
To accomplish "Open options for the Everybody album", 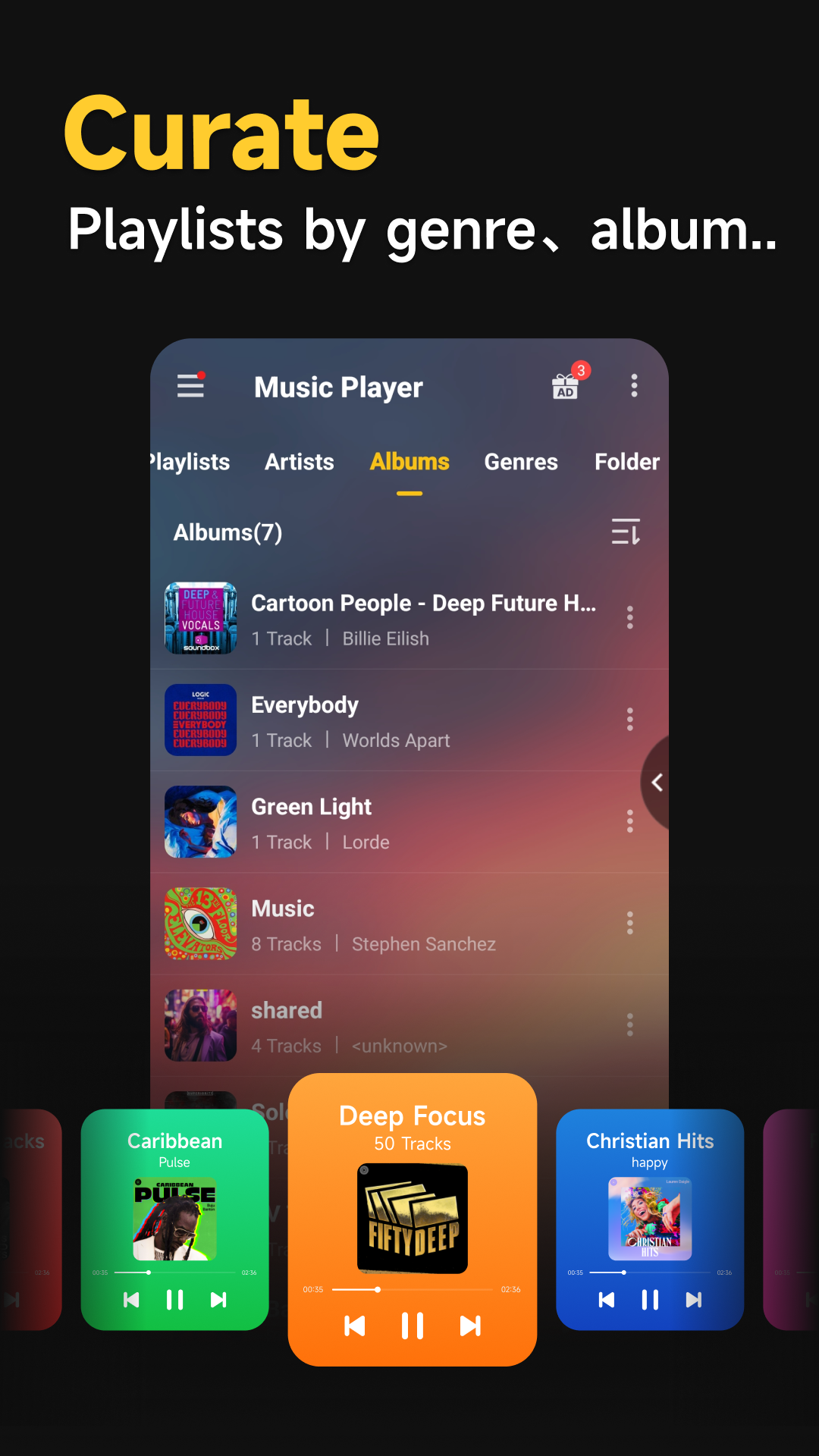I will 630,720.
